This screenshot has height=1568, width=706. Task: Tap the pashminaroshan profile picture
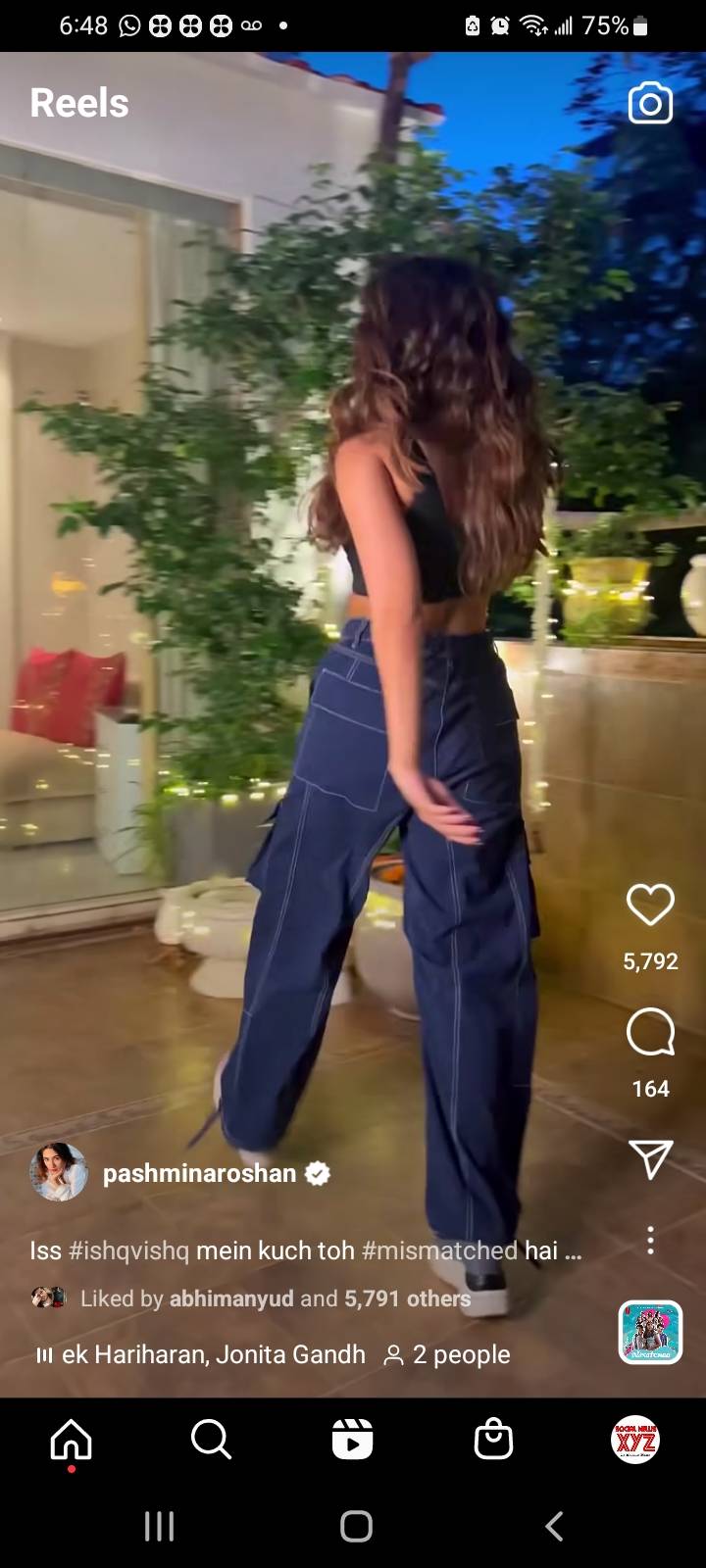59,1172
